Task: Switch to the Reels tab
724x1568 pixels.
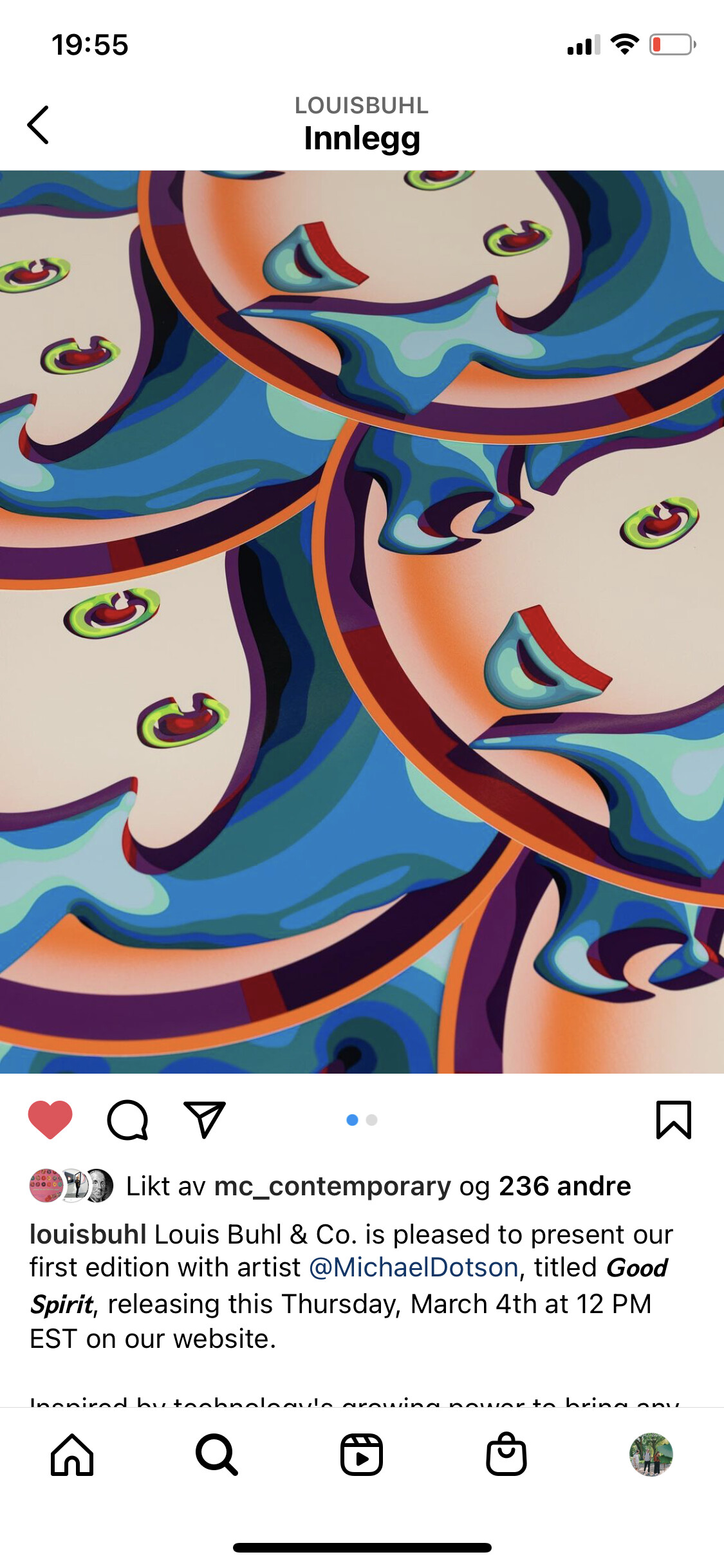Action: pyautogui.click(x=362, y=1455)
